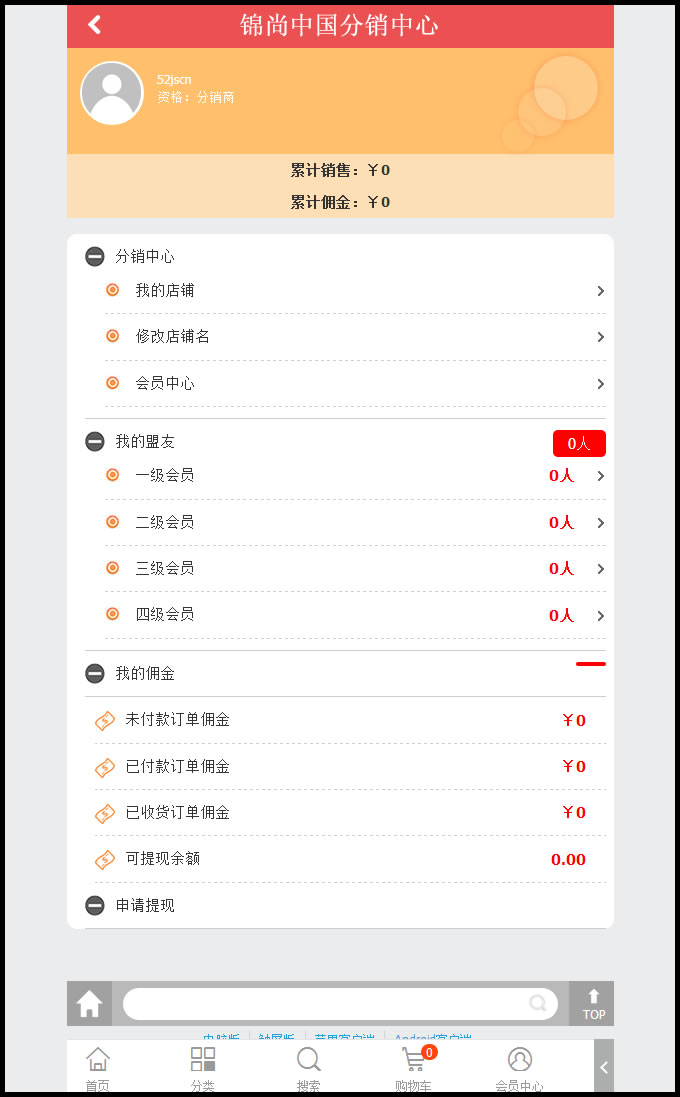Focus the bottom search input field

pyautogui.click(x=340, y=1004)
